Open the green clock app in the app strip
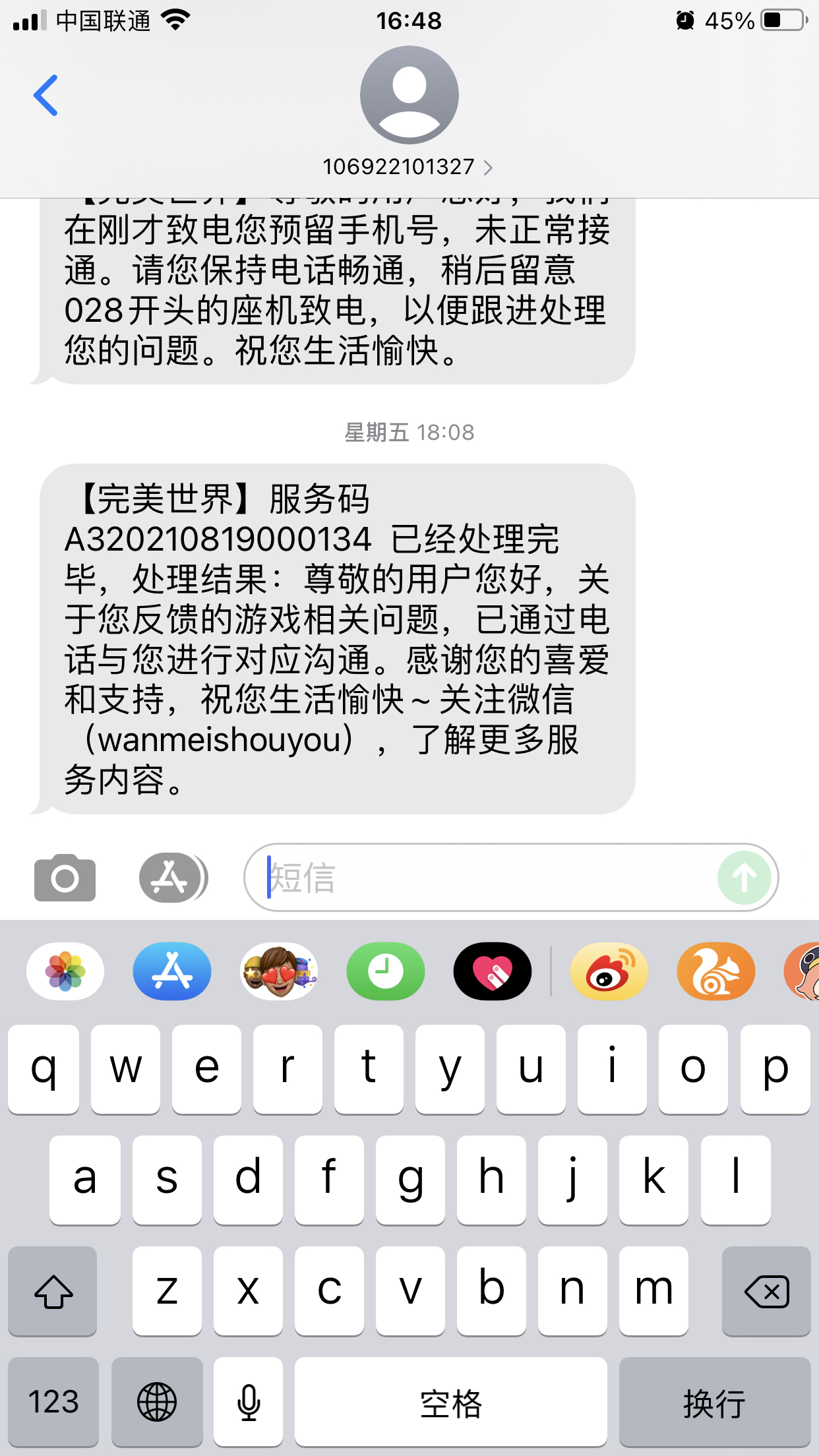819x1456 pixels. 386,971
